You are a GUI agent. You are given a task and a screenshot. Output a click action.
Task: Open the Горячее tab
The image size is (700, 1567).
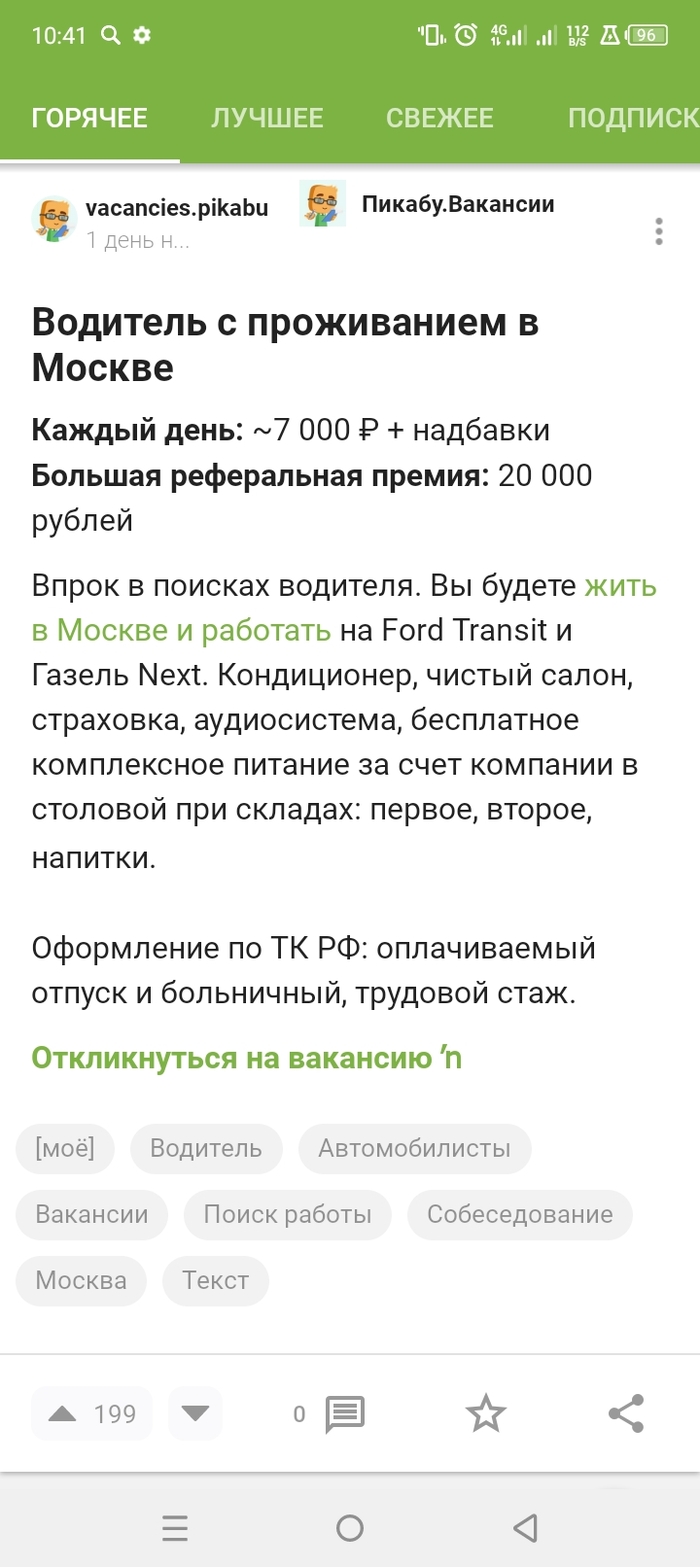(x=90, y=118)
